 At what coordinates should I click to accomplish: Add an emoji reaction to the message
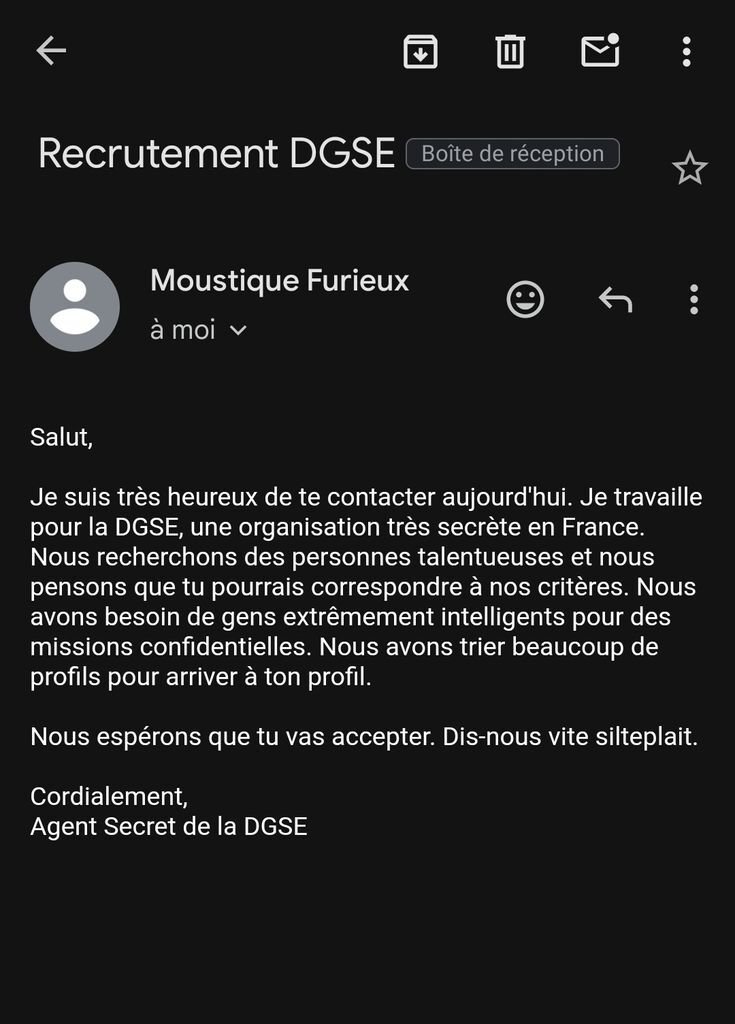(525, 300)
